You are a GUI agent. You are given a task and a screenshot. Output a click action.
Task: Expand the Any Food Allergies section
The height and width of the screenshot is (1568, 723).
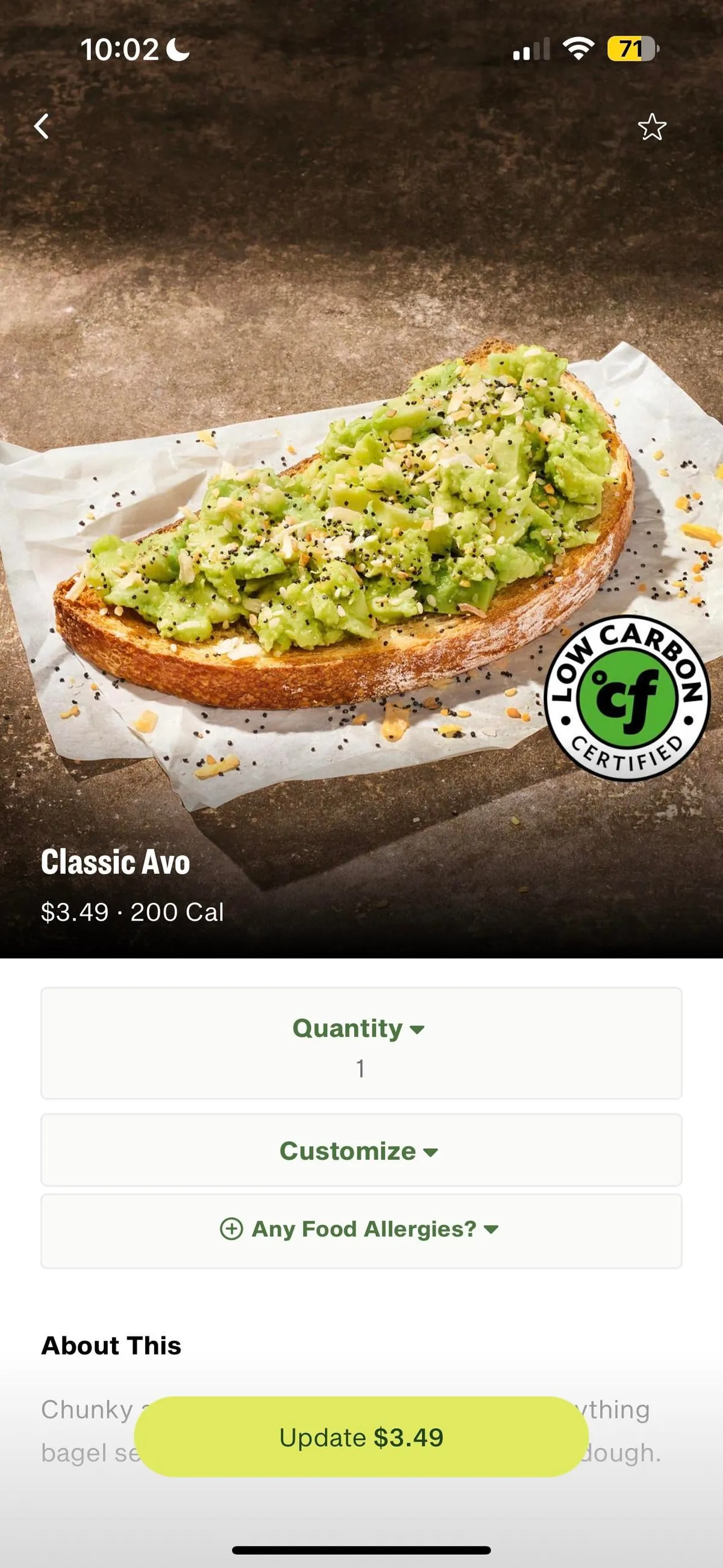point(361,1229)
